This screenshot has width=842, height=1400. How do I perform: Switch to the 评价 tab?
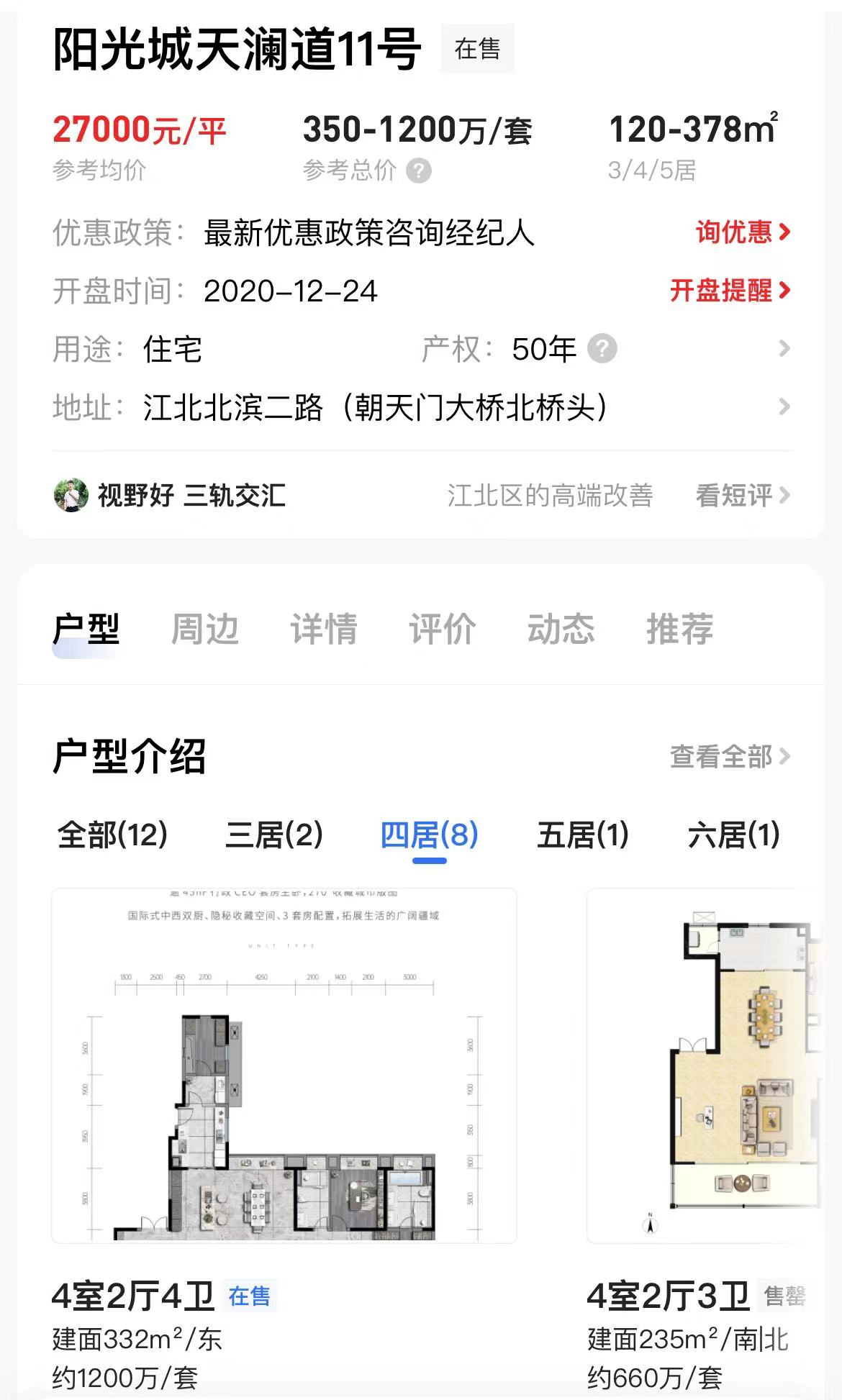[x=443, y=629]
